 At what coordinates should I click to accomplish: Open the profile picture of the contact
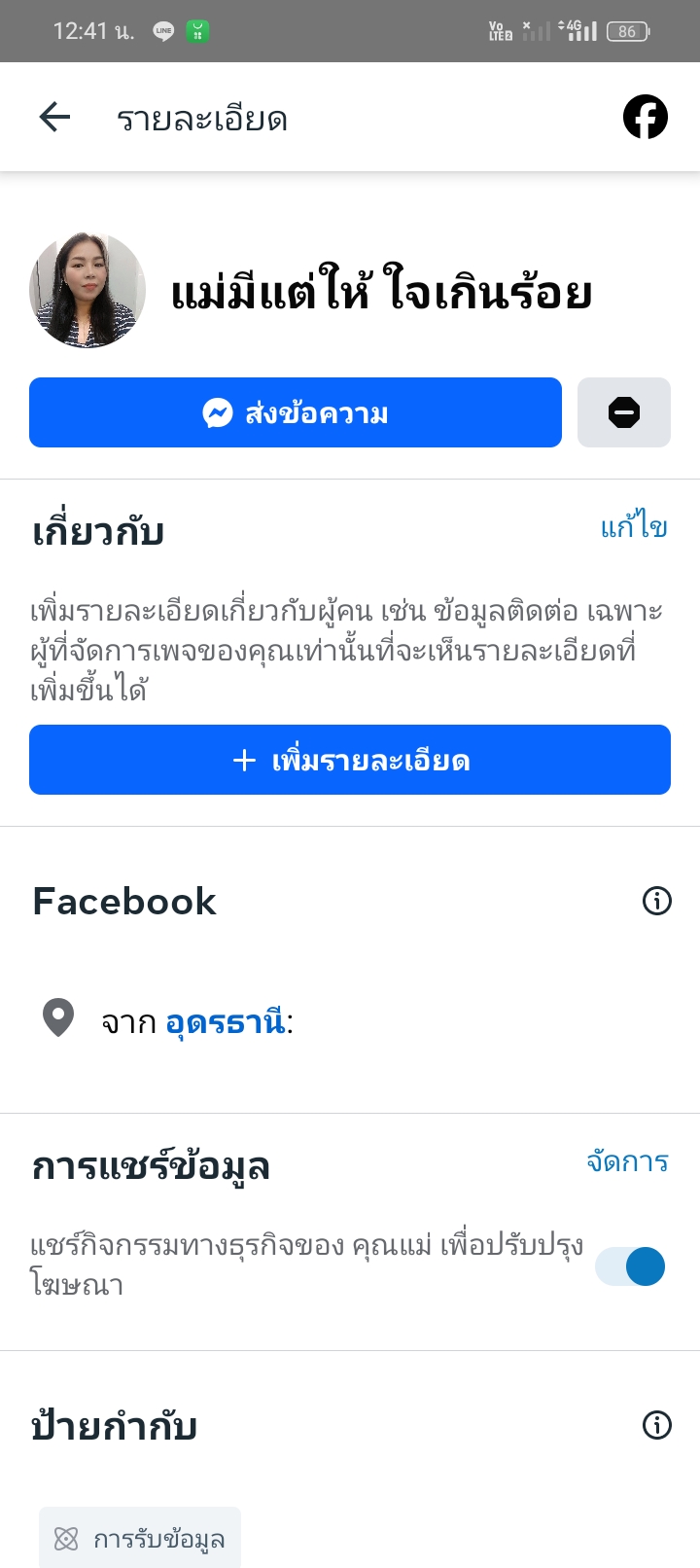87,290
